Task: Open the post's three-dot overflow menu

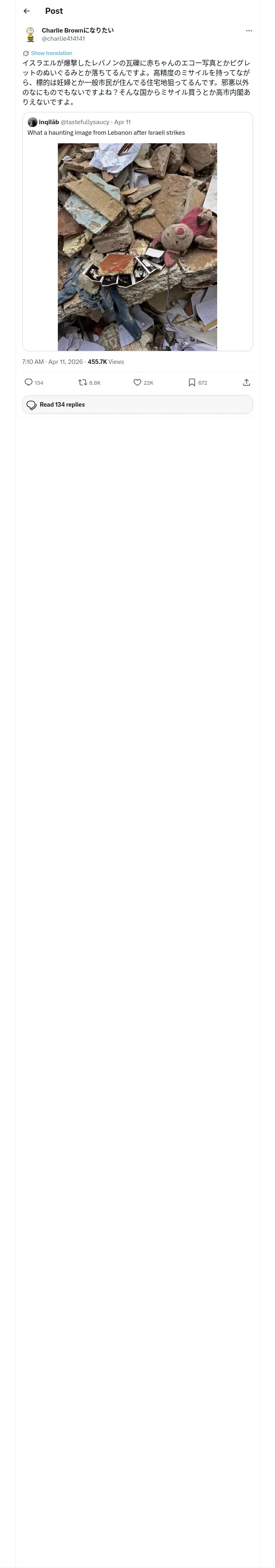Action: tap(249, 31)
